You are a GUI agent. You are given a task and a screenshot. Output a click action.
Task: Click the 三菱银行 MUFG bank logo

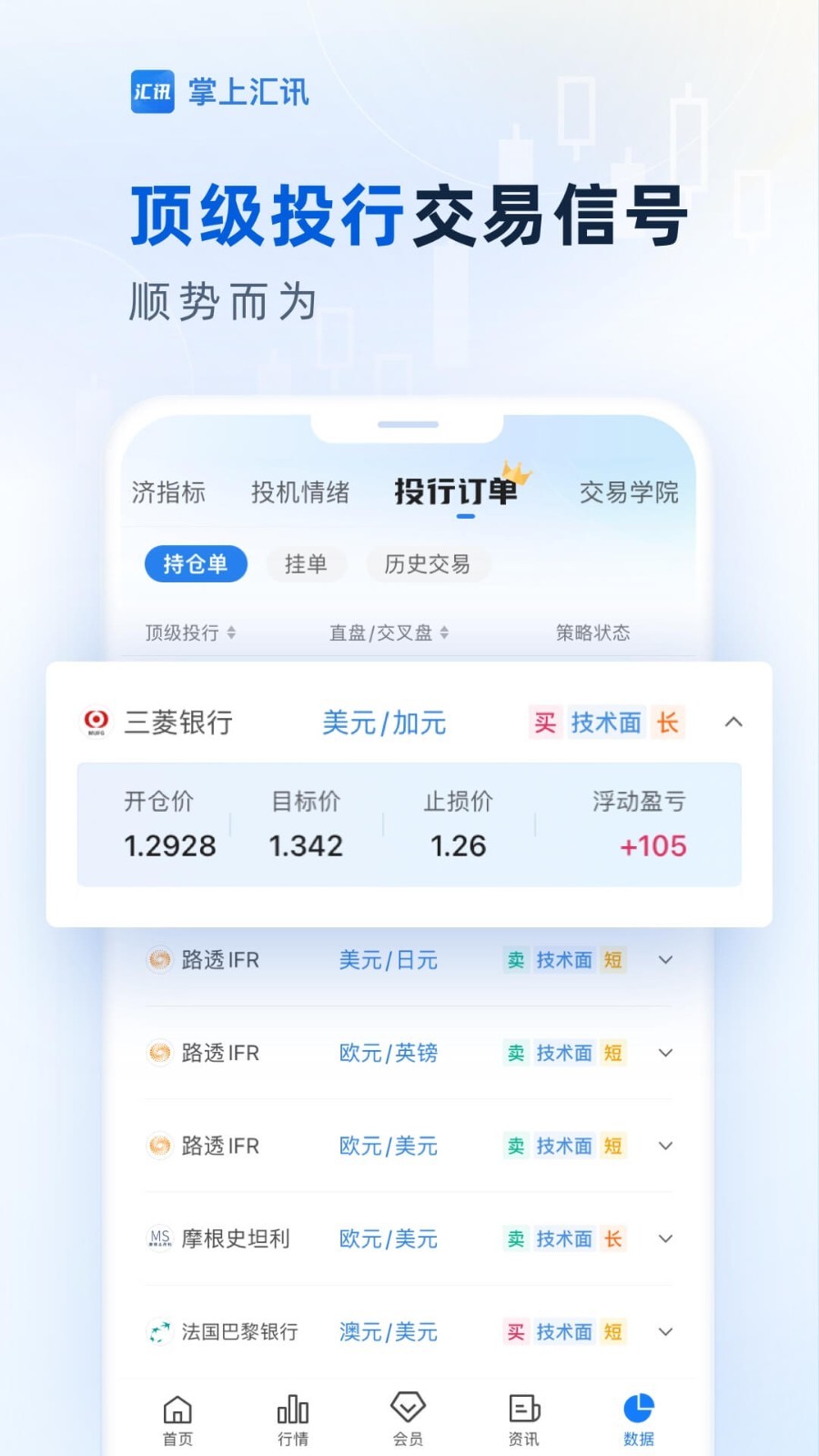[x=95, y=723]
